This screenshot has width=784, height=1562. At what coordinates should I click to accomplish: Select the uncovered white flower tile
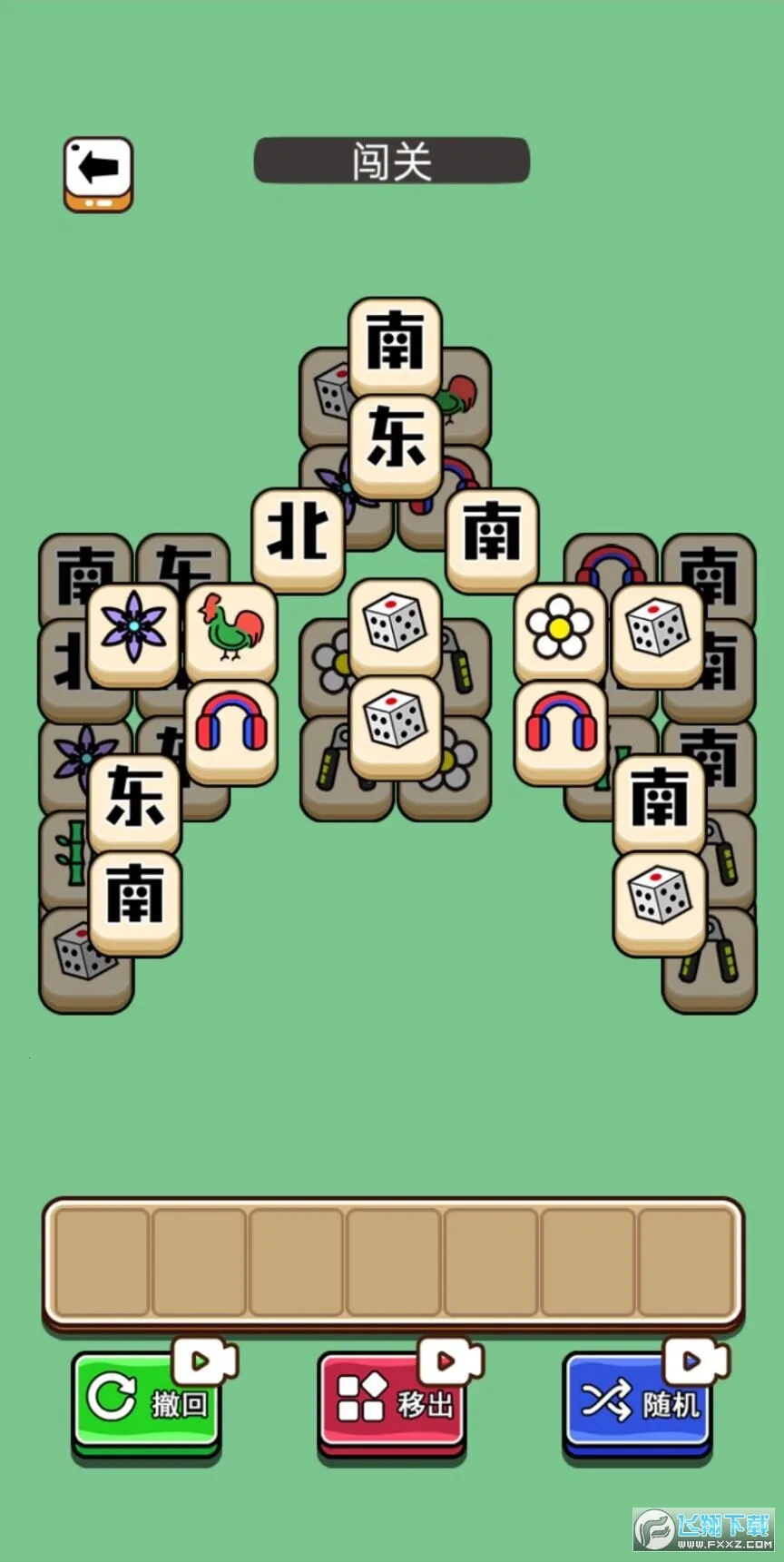pos(560,630)
